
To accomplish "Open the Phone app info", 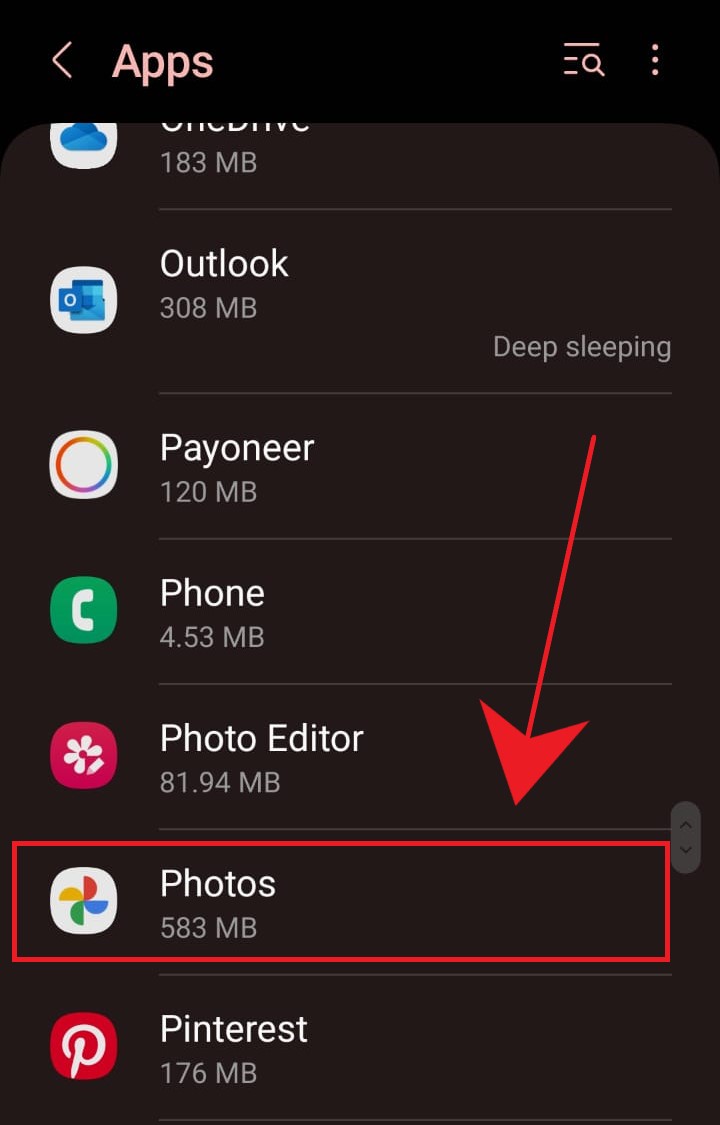I will click(360, 611).
